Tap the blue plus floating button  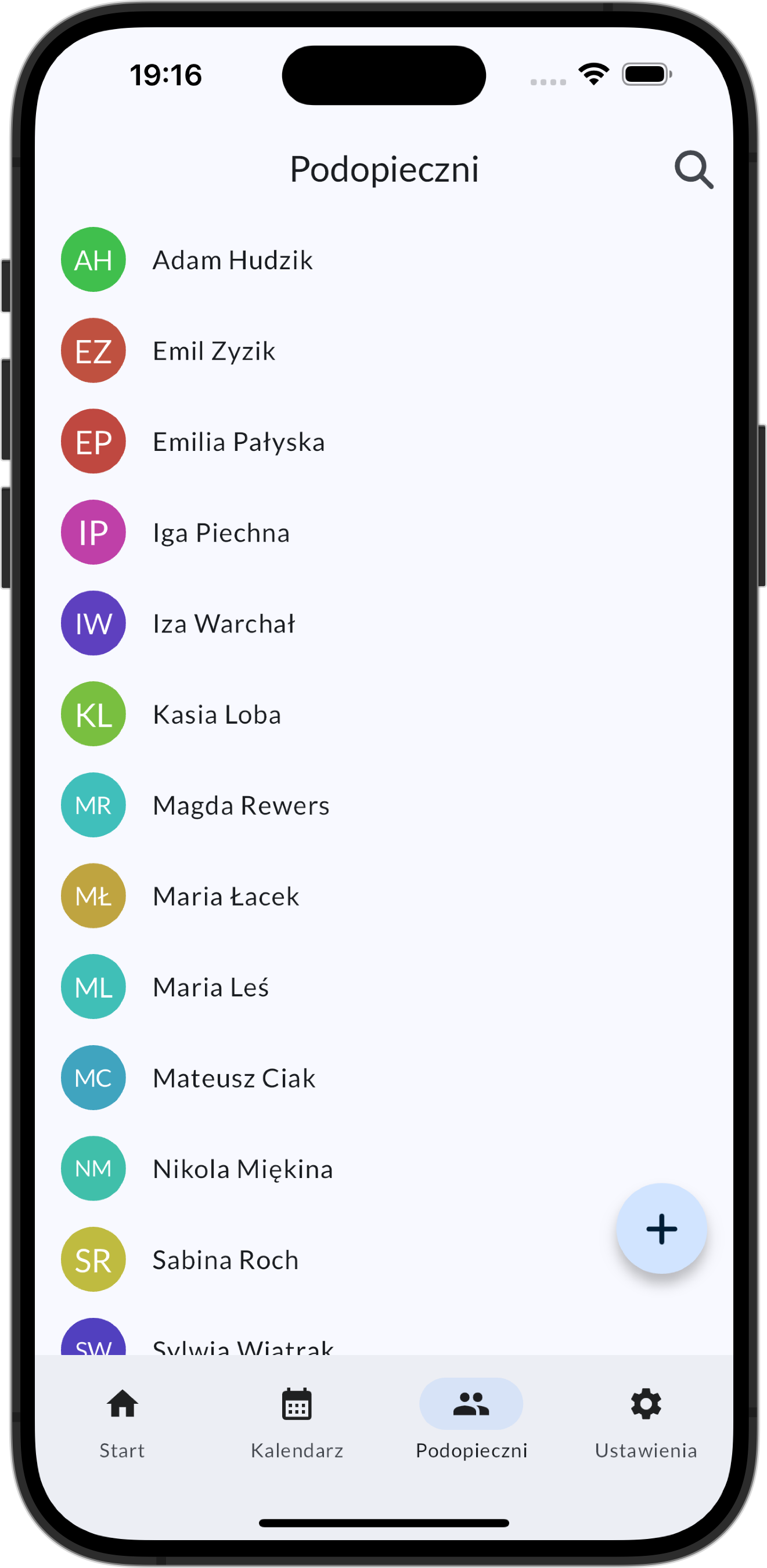point(661,1229)
